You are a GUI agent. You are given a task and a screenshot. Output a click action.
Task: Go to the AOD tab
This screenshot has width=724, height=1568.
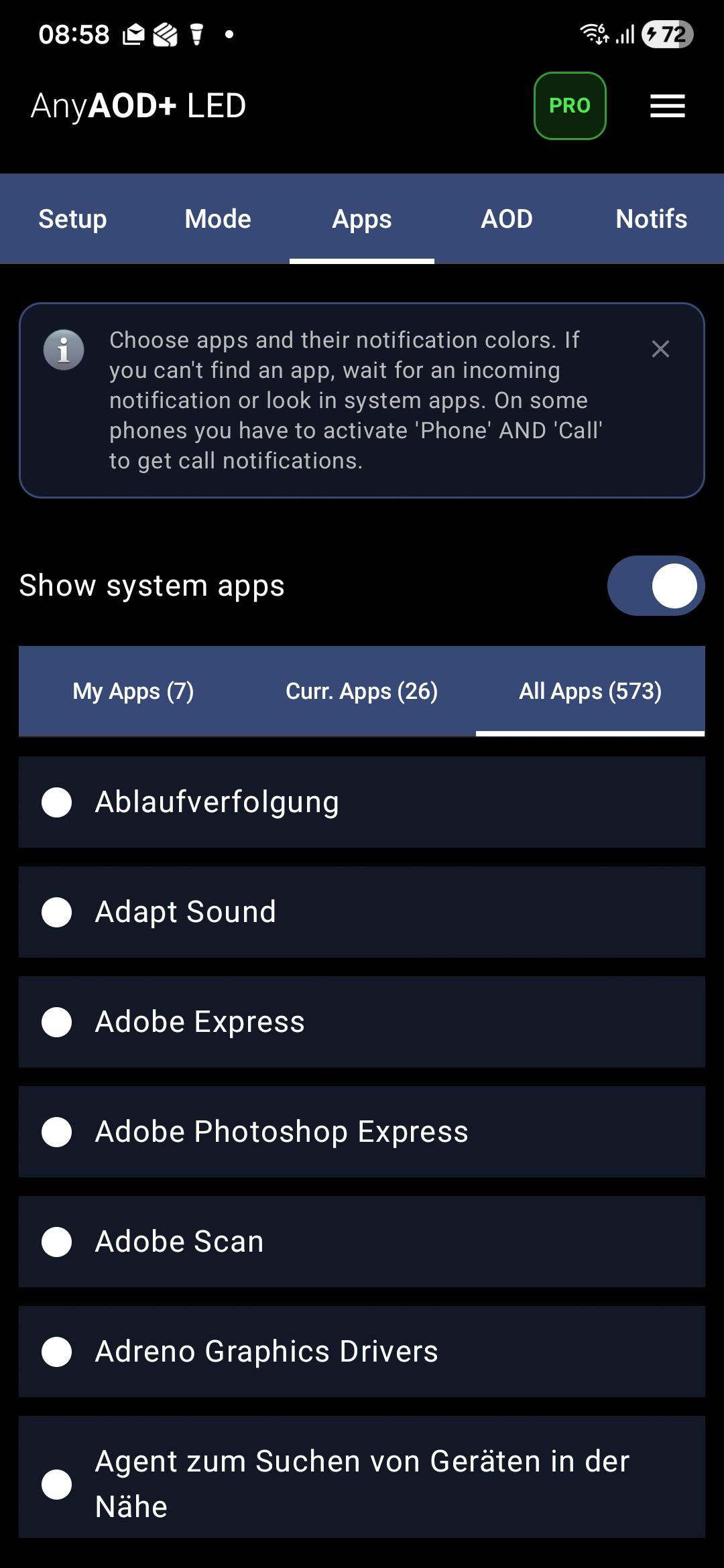507,219
